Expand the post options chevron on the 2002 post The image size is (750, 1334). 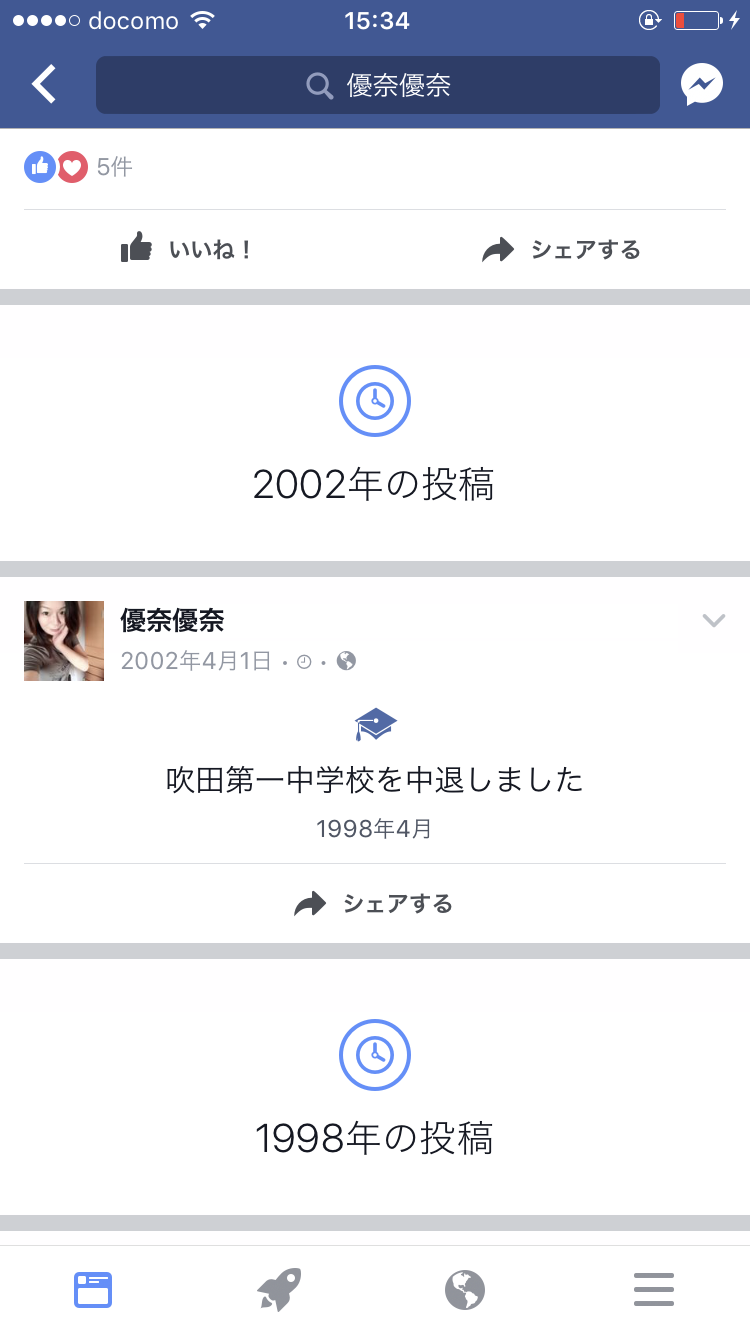pos(713,621)
